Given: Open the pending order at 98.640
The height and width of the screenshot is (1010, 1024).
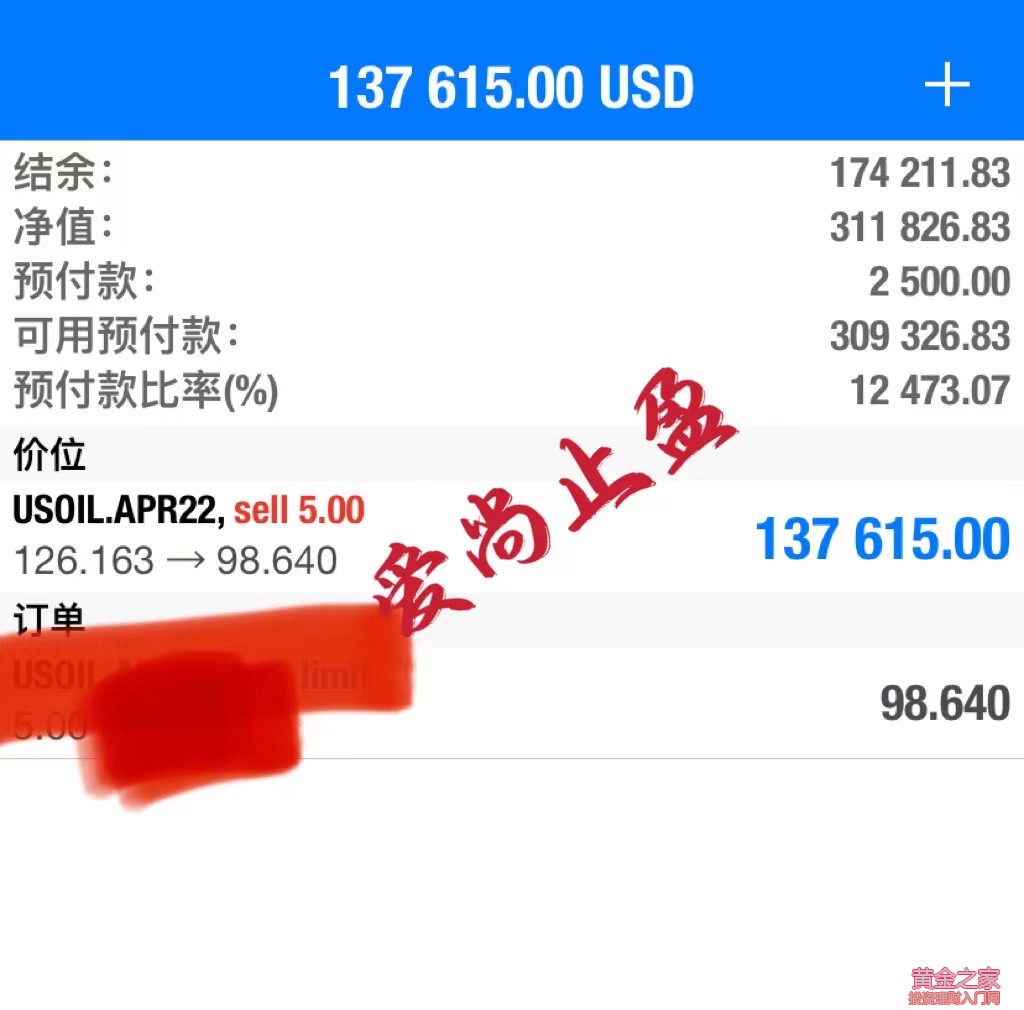Looking at the screenshot, I should [x=600, y=702].
